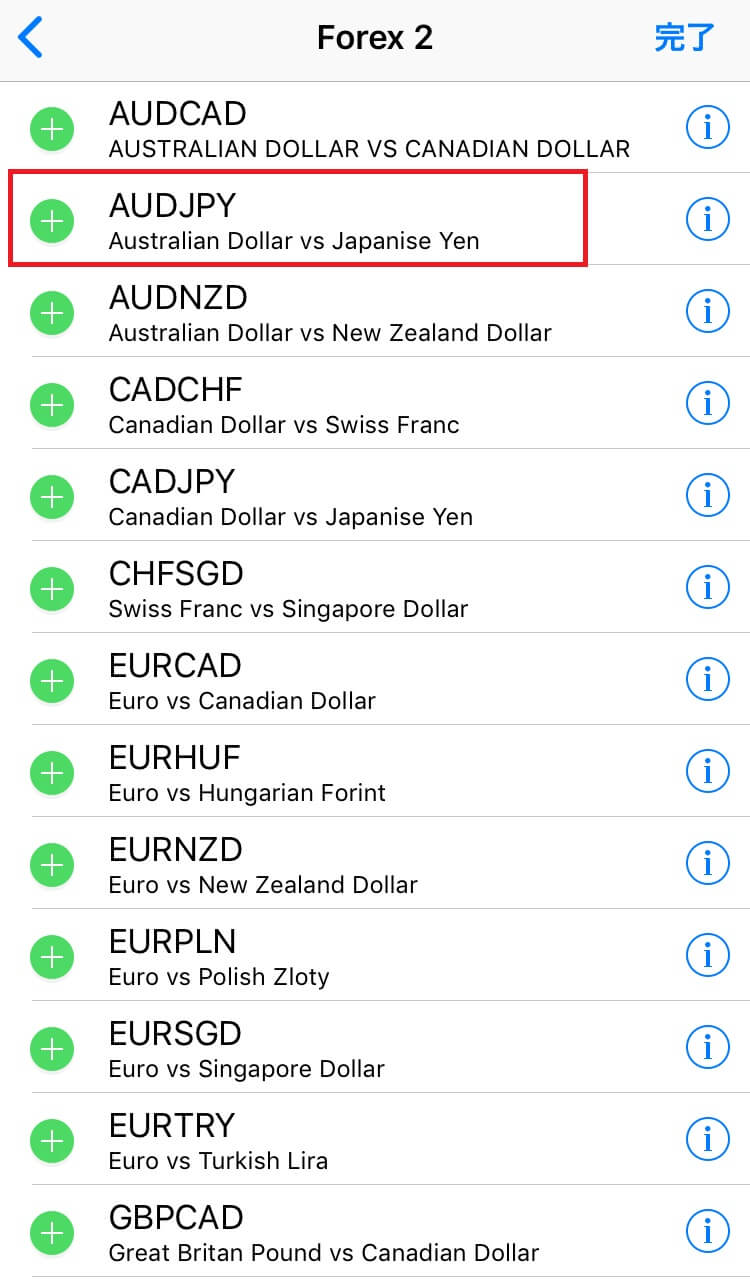Add the EURTRY pair
The width and height of the screenshot is (750, 1287).
pos(52,1140)
